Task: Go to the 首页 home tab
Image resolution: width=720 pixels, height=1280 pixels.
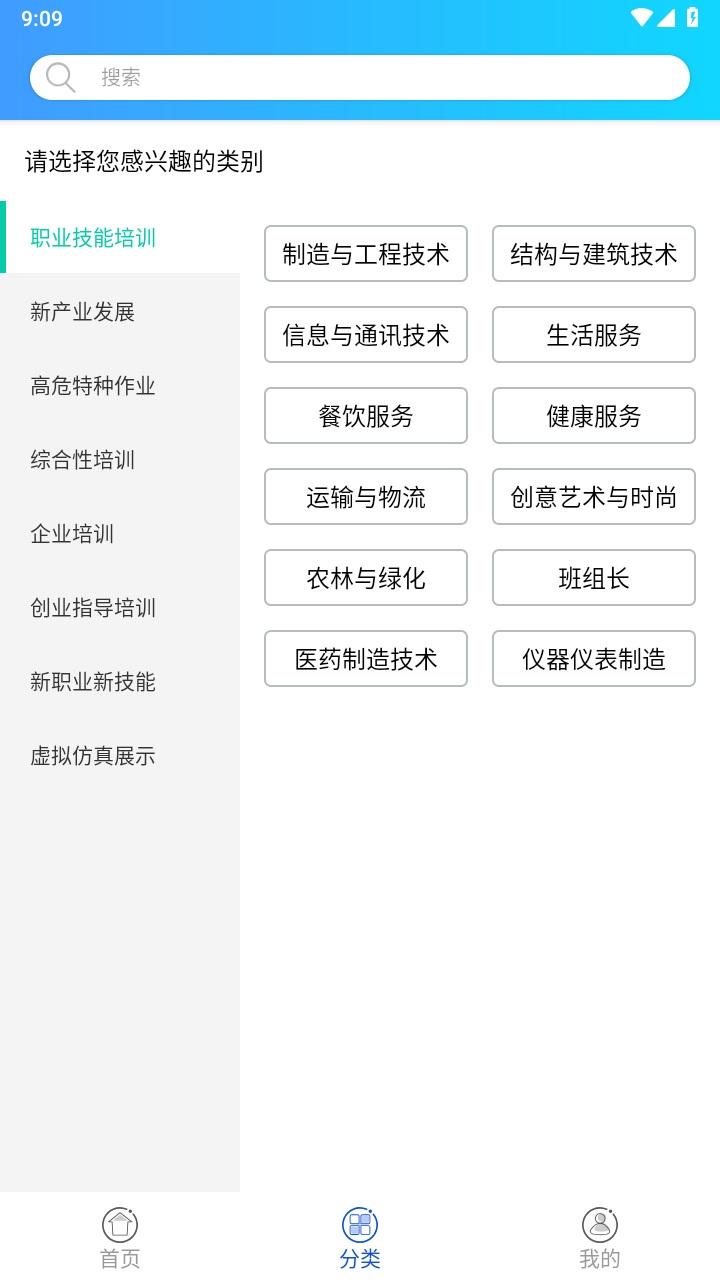Action: 120,1237
